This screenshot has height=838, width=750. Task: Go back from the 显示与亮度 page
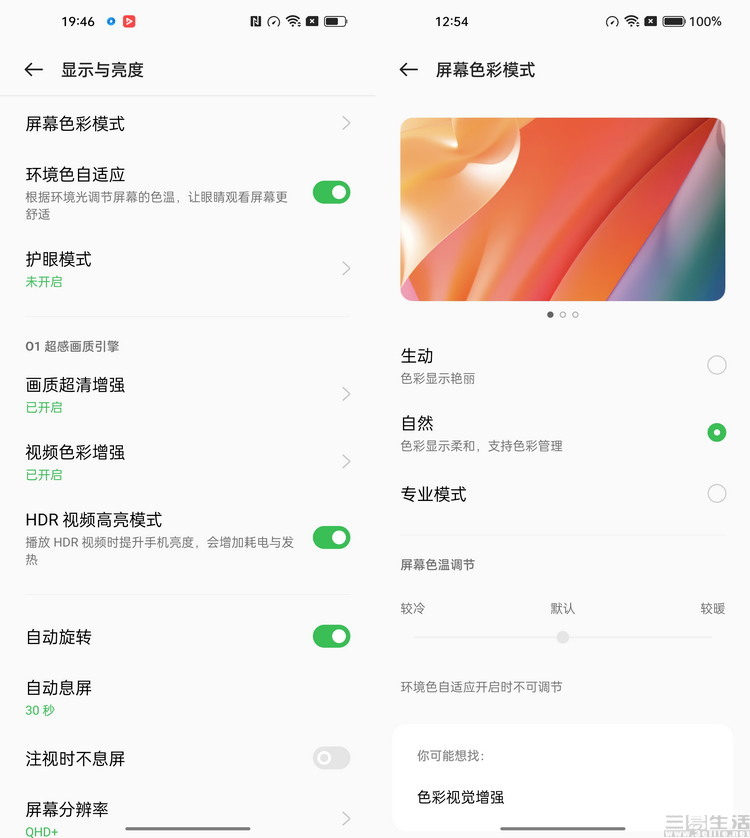tap(34, 70)
